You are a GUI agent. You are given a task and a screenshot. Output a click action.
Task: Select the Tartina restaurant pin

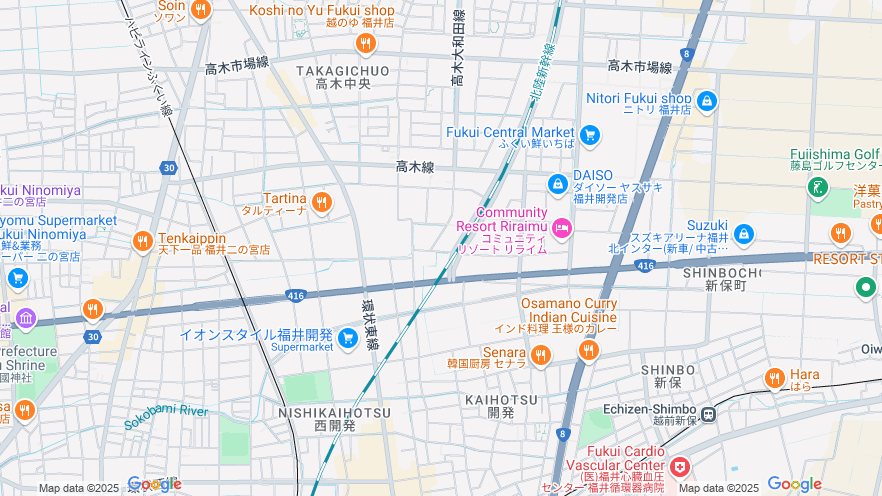(321, 203)
